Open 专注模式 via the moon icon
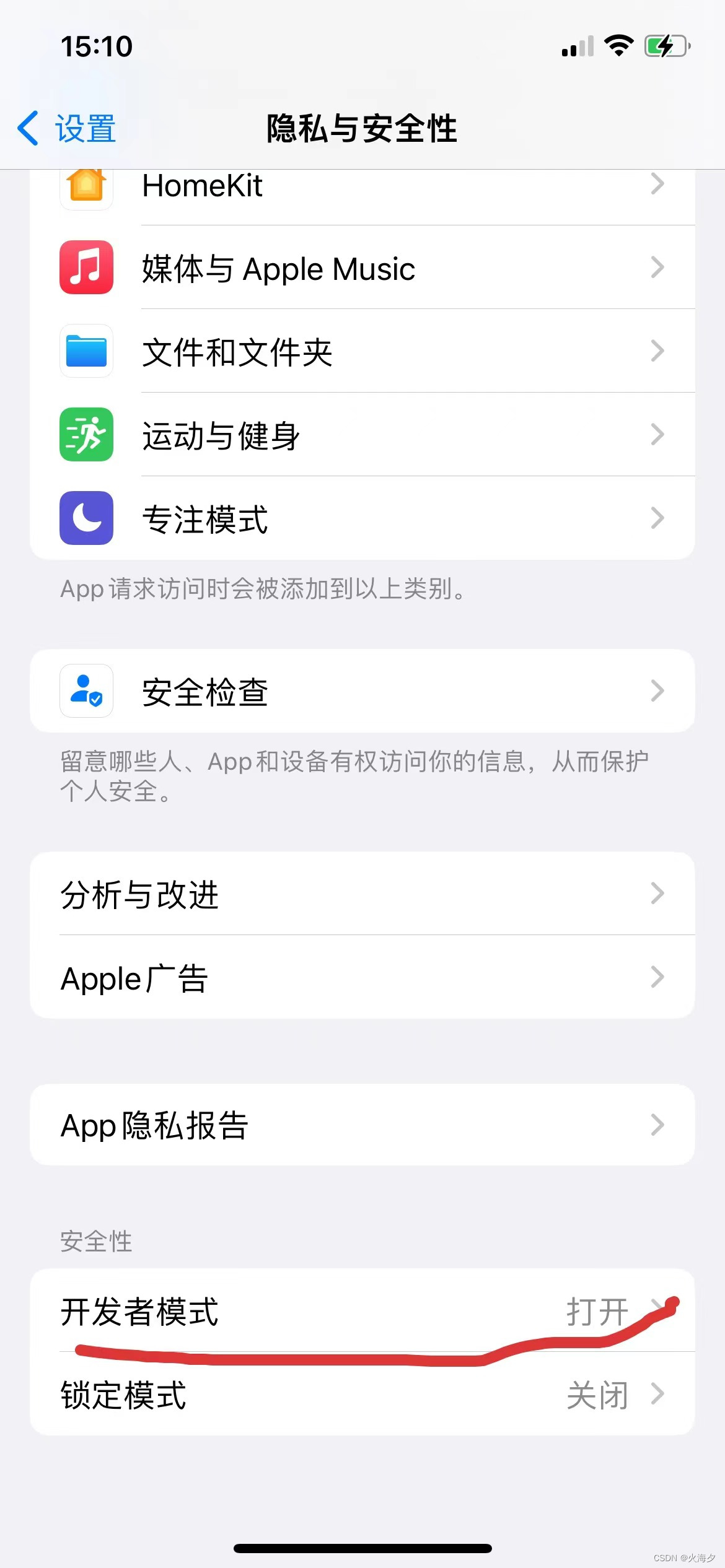 click(x=86, y=519)
